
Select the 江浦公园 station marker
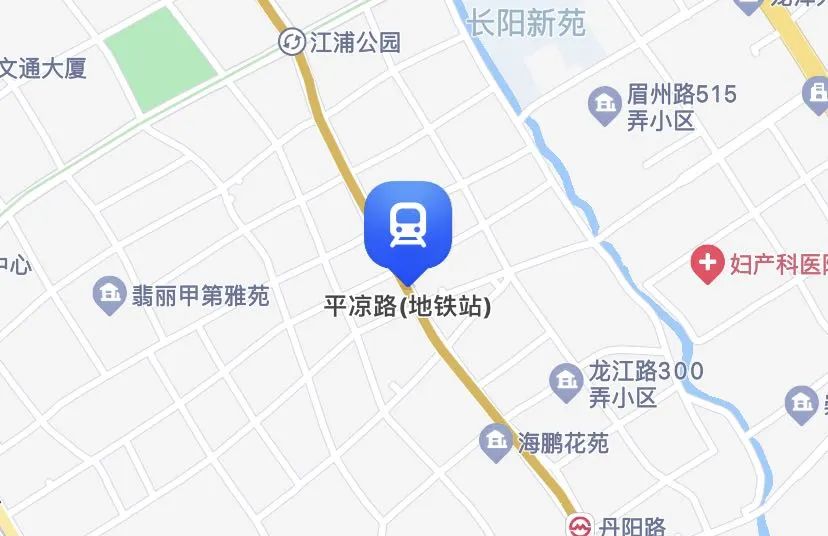(292, 42)
